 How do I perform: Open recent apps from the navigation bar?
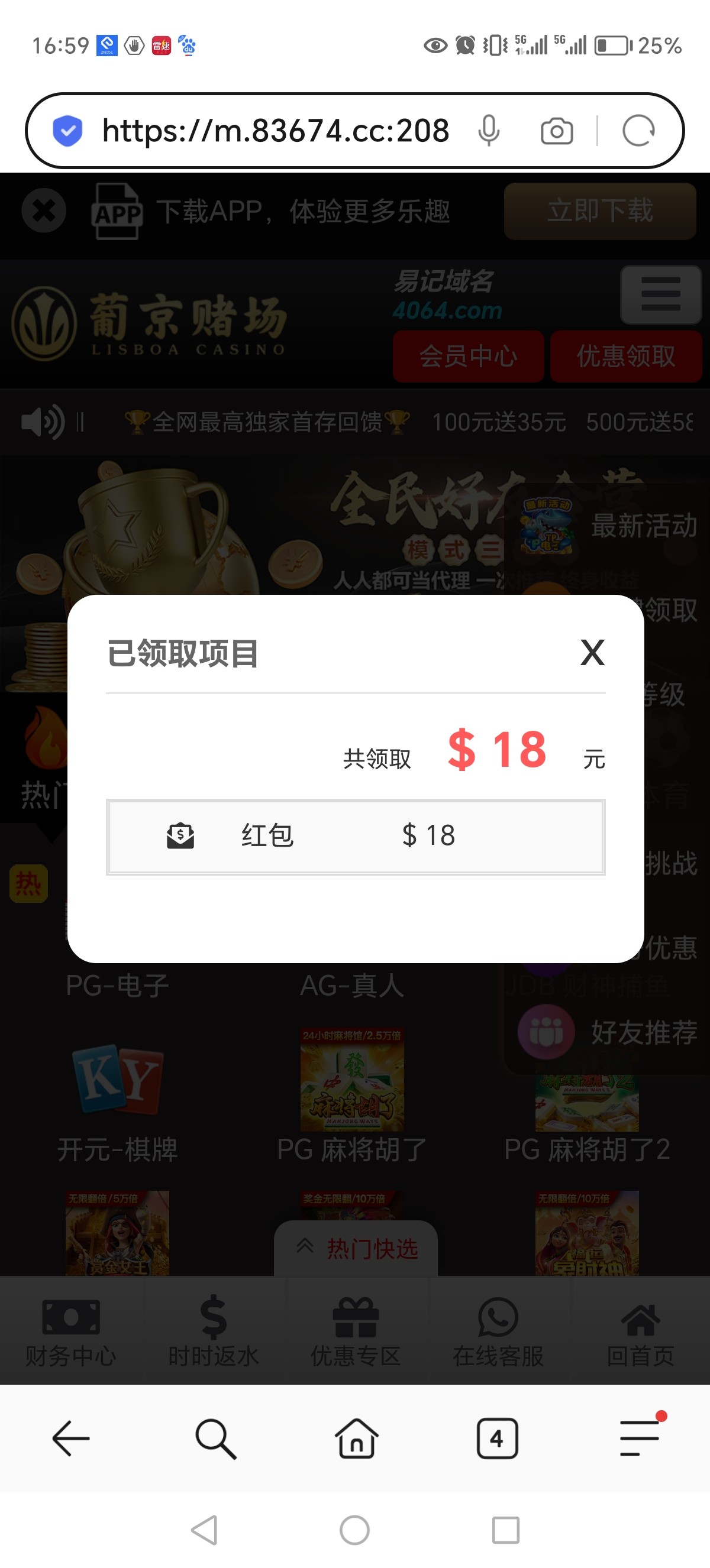point(505,1530)
